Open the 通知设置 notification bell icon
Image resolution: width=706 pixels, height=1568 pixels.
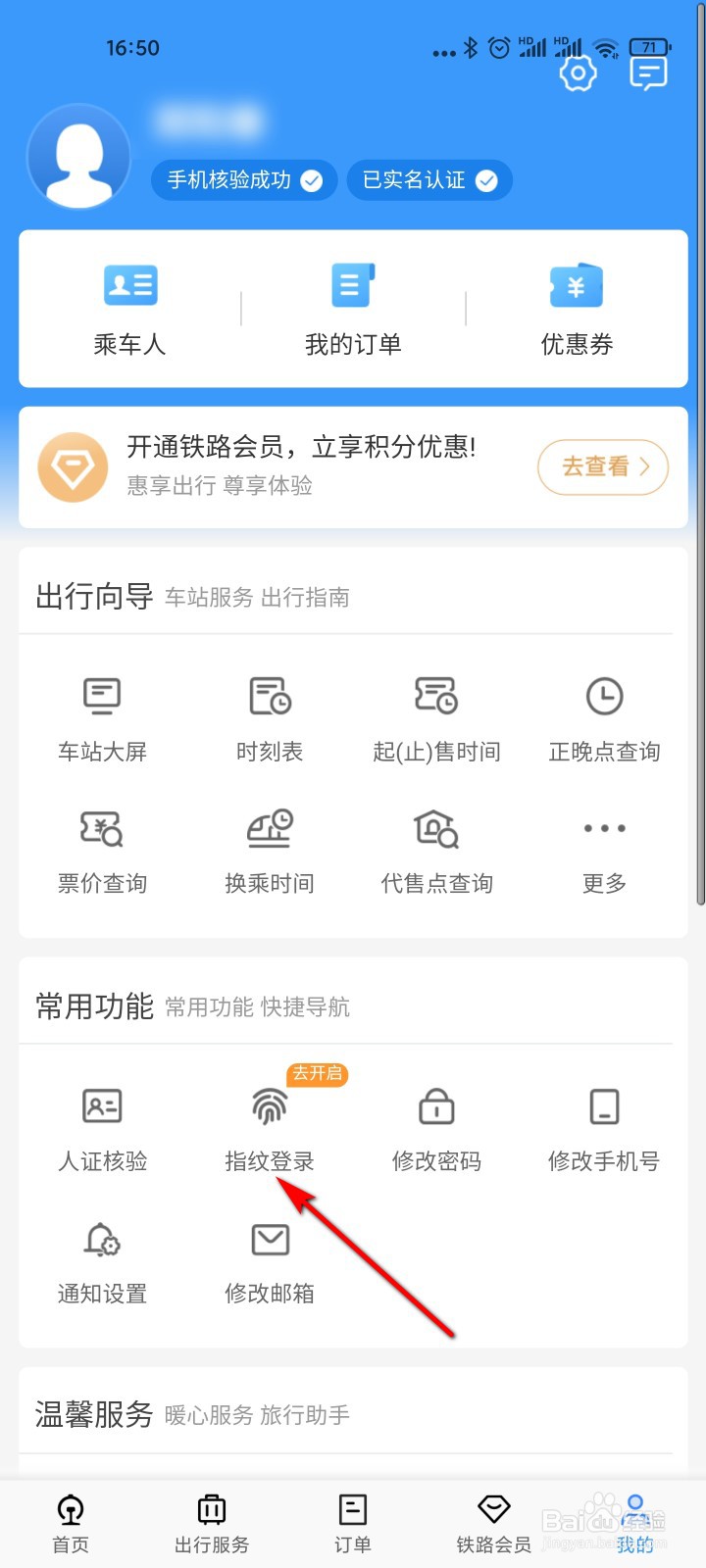click(102, 1238)
